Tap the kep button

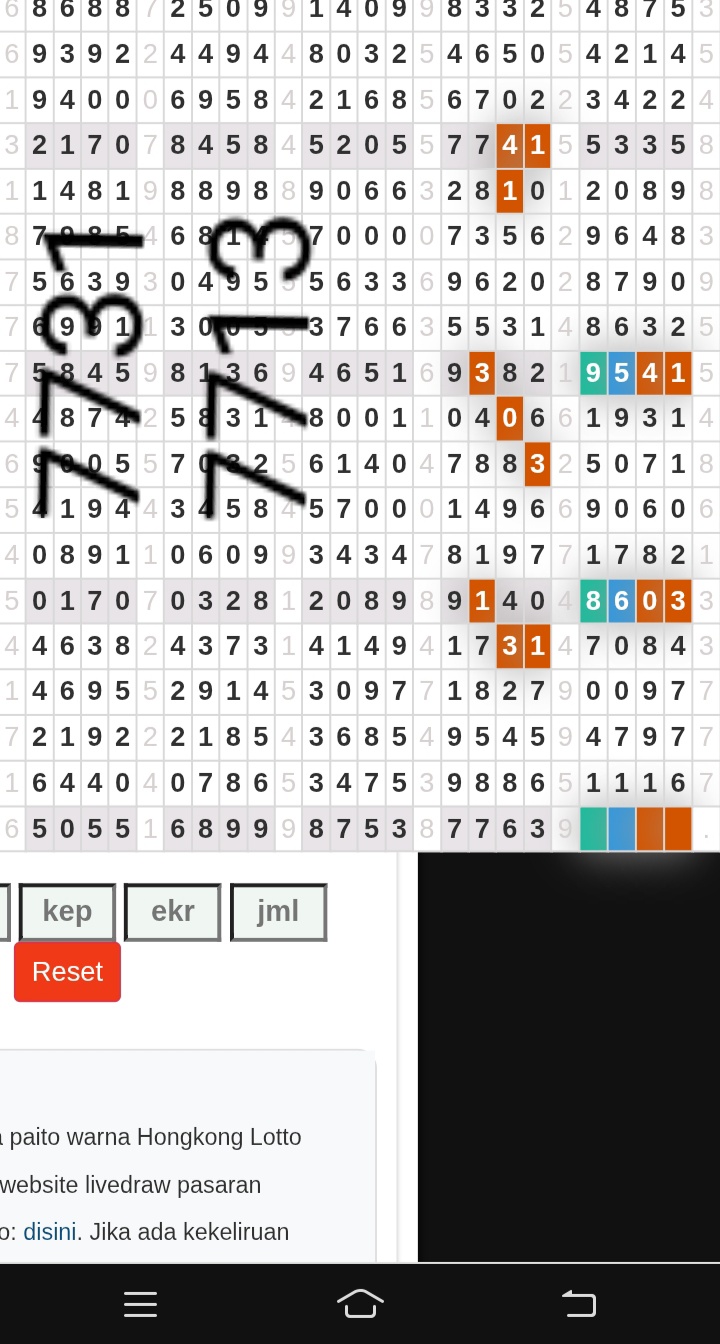coord(67,912)
